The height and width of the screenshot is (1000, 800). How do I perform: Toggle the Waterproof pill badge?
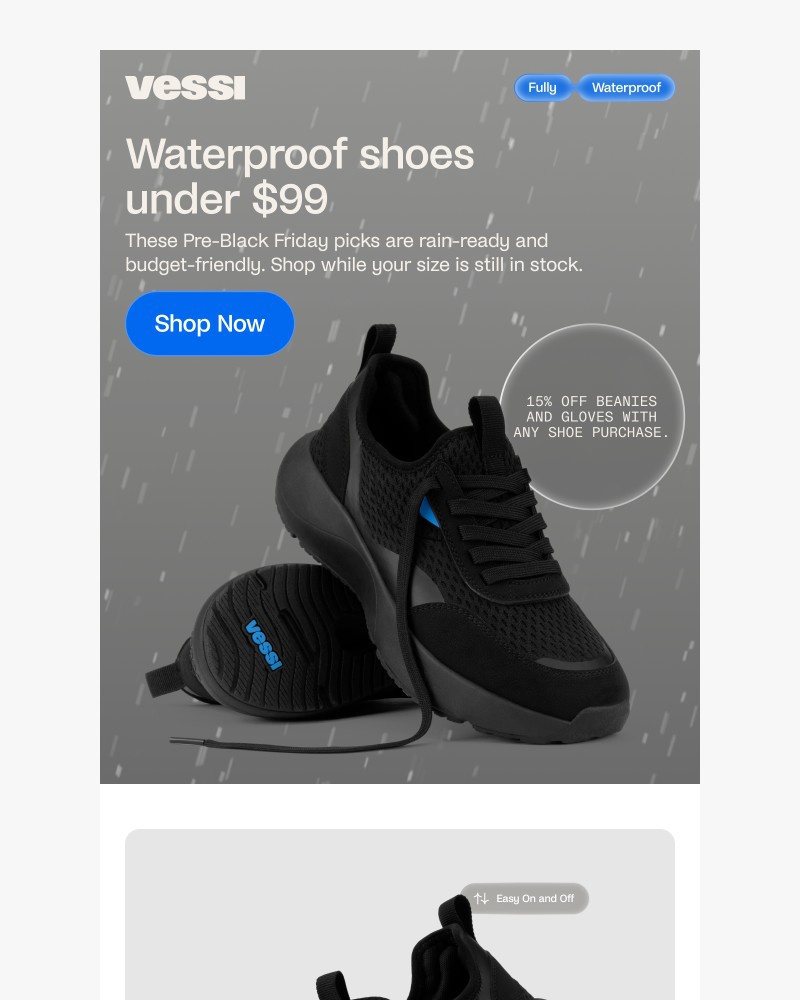click(x=626, y=87)
